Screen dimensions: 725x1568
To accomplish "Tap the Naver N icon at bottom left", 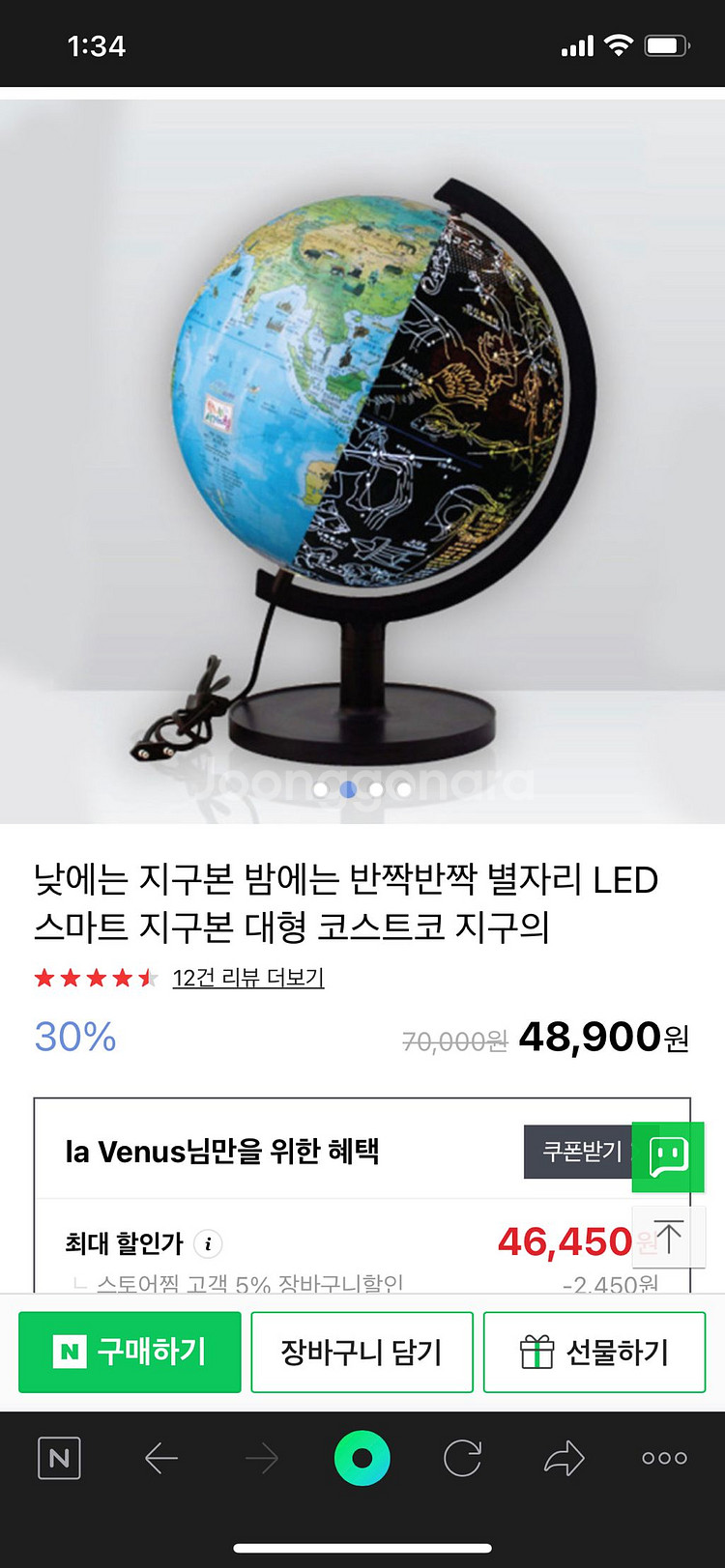I will (58, 1459).
